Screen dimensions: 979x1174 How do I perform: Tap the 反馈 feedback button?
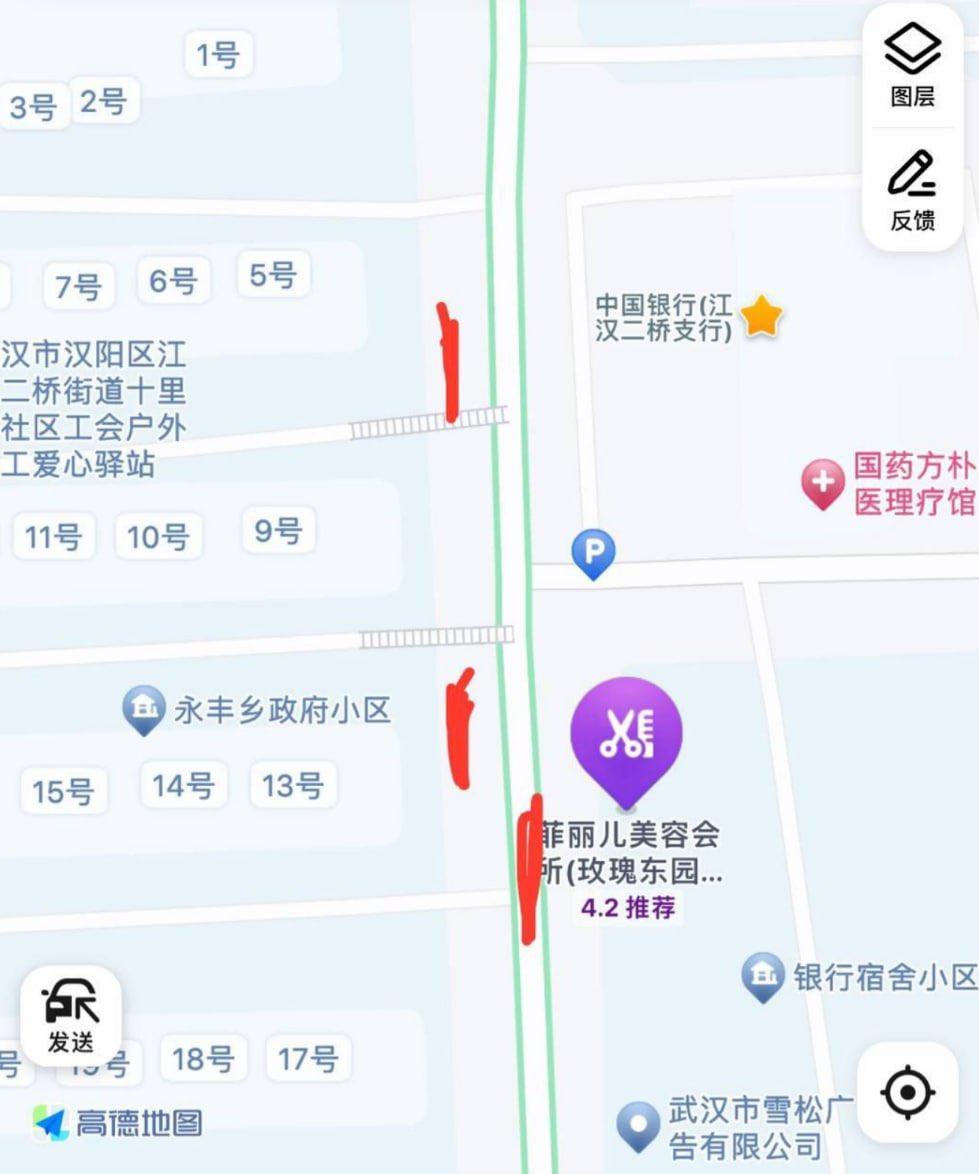pyautogui.click(x=912, y=190)
